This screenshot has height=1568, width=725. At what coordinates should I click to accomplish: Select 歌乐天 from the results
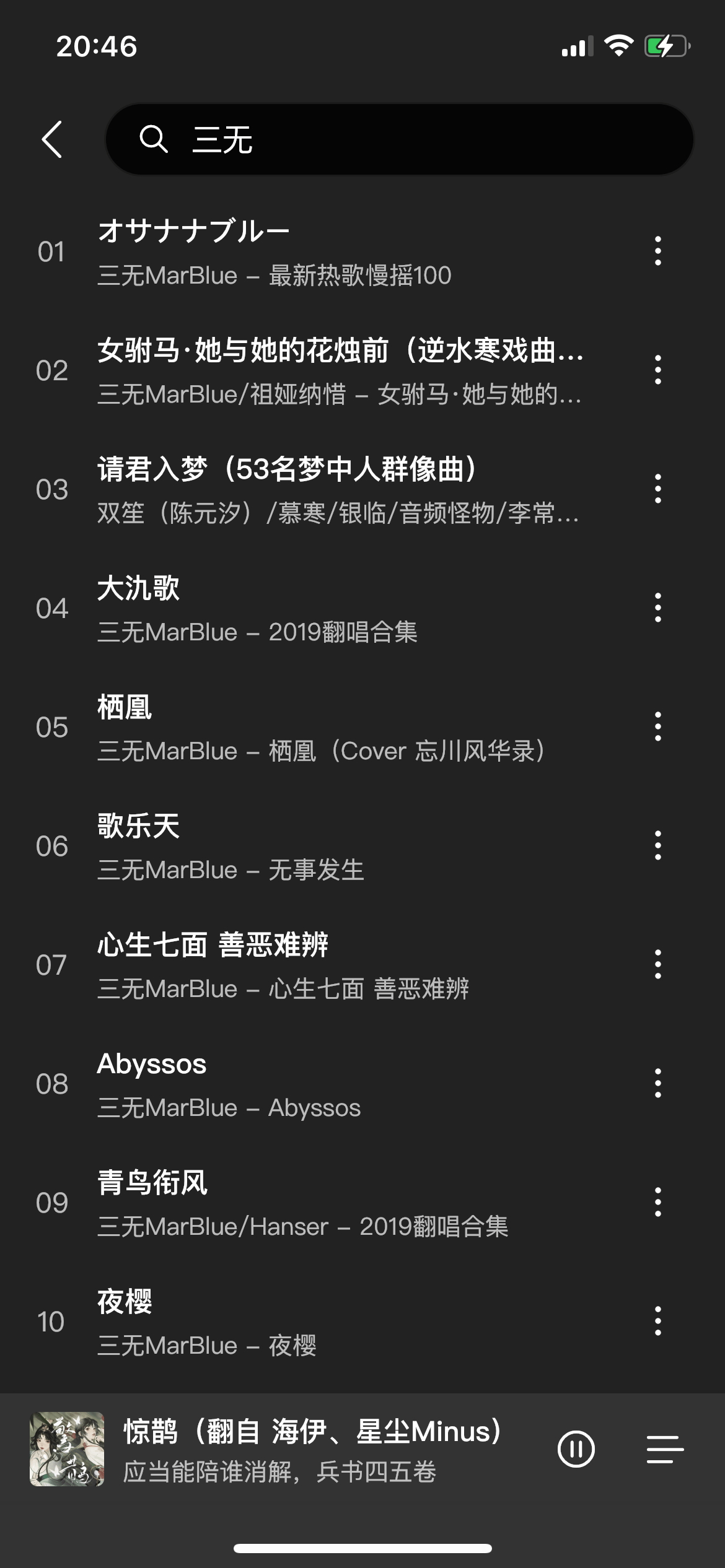click(x=310, y=846)
